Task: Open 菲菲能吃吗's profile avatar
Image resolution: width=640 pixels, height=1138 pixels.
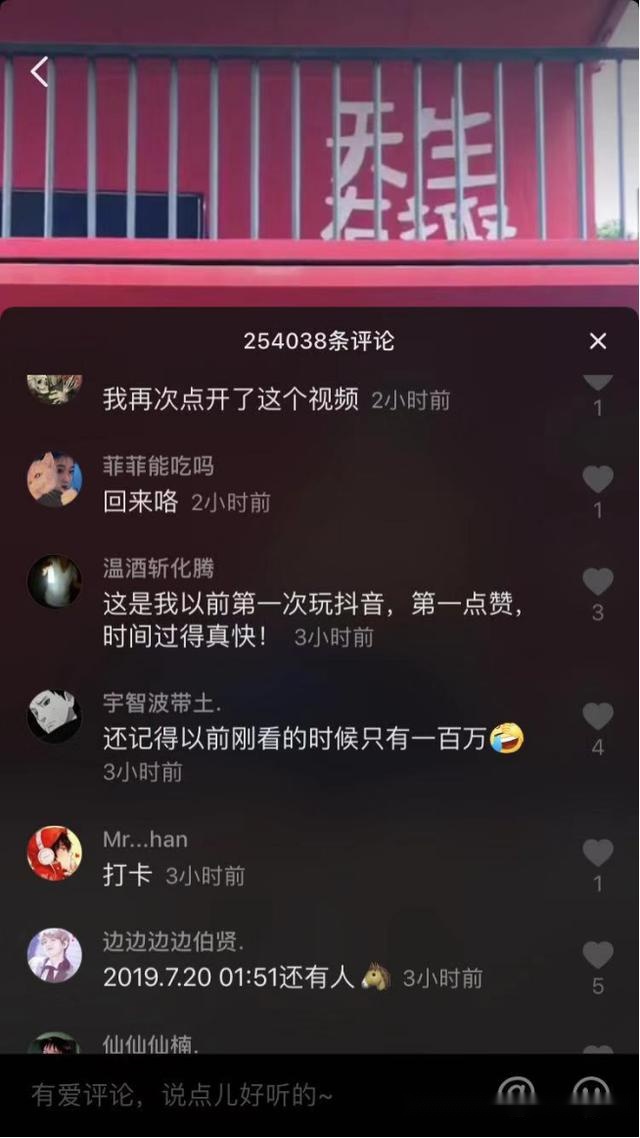Action: click(54, 479)
